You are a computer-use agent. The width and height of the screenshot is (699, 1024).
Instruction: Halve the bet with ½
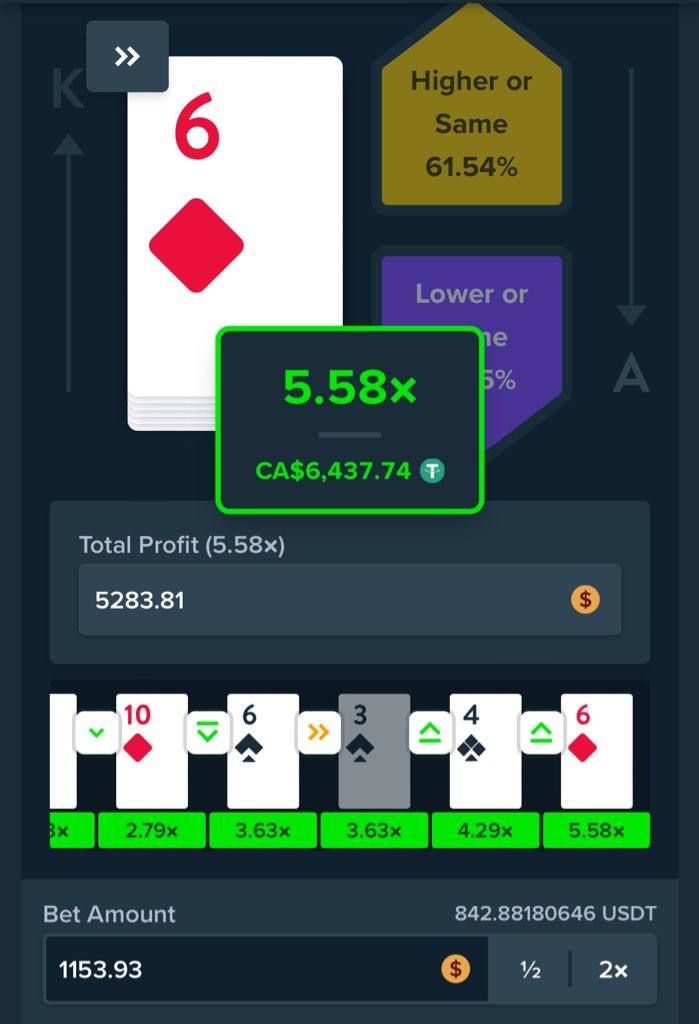click(x=530, y=969)
